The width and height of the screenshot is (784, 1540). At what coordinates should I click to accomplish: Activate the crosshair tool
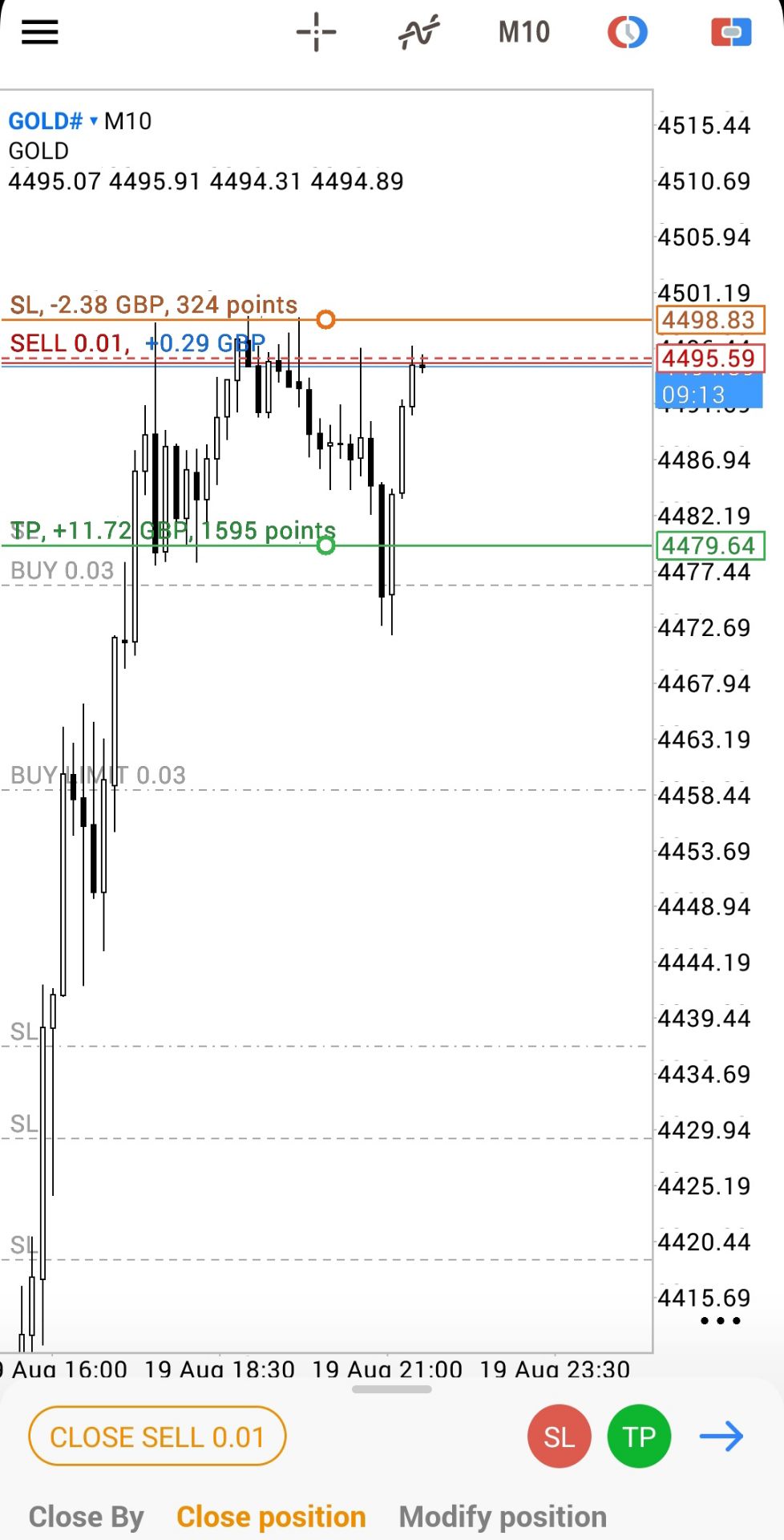point(316,32)
